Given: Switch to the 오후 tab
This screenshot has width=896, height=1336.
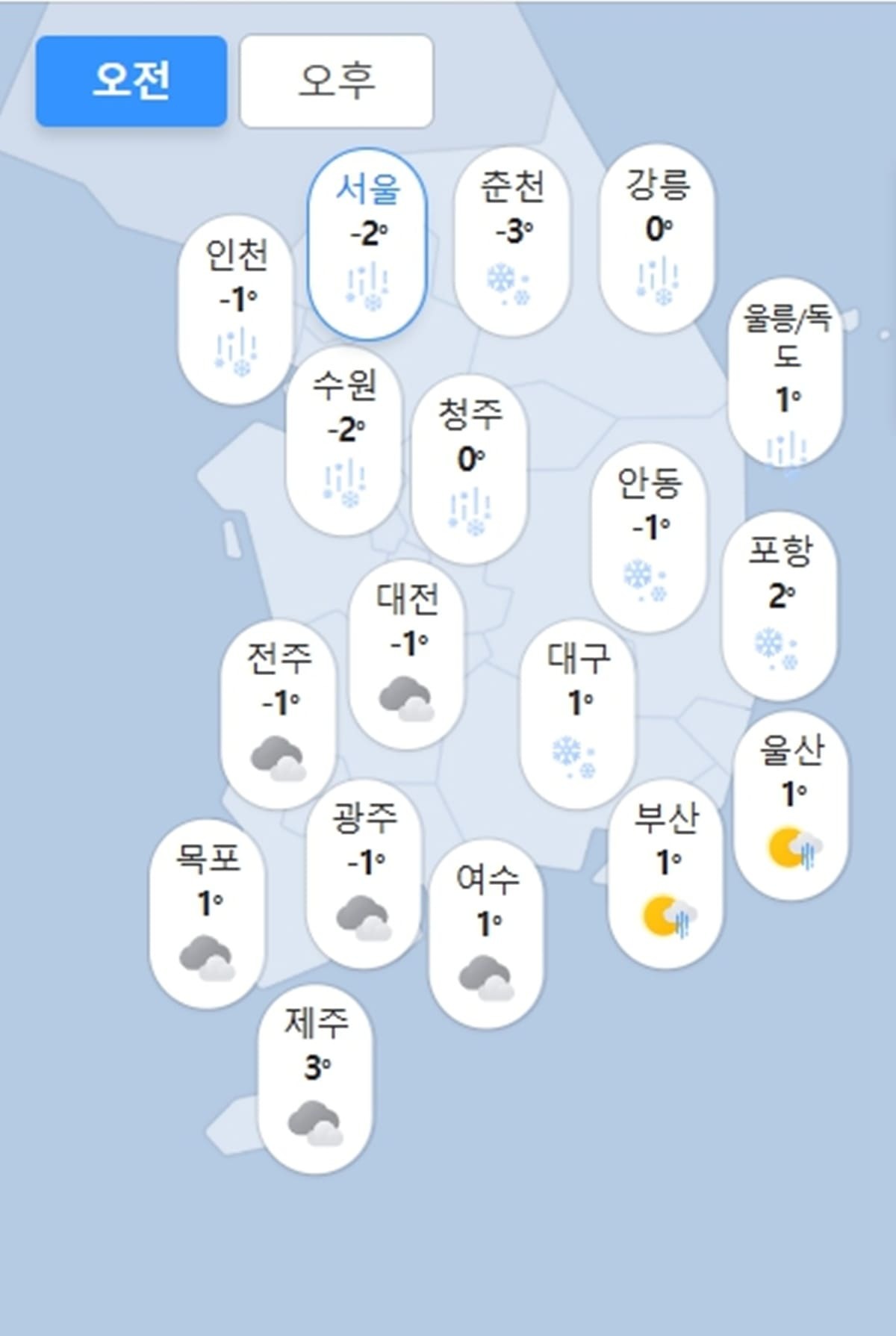Looking at the screenshot, I should click(336, 81).
